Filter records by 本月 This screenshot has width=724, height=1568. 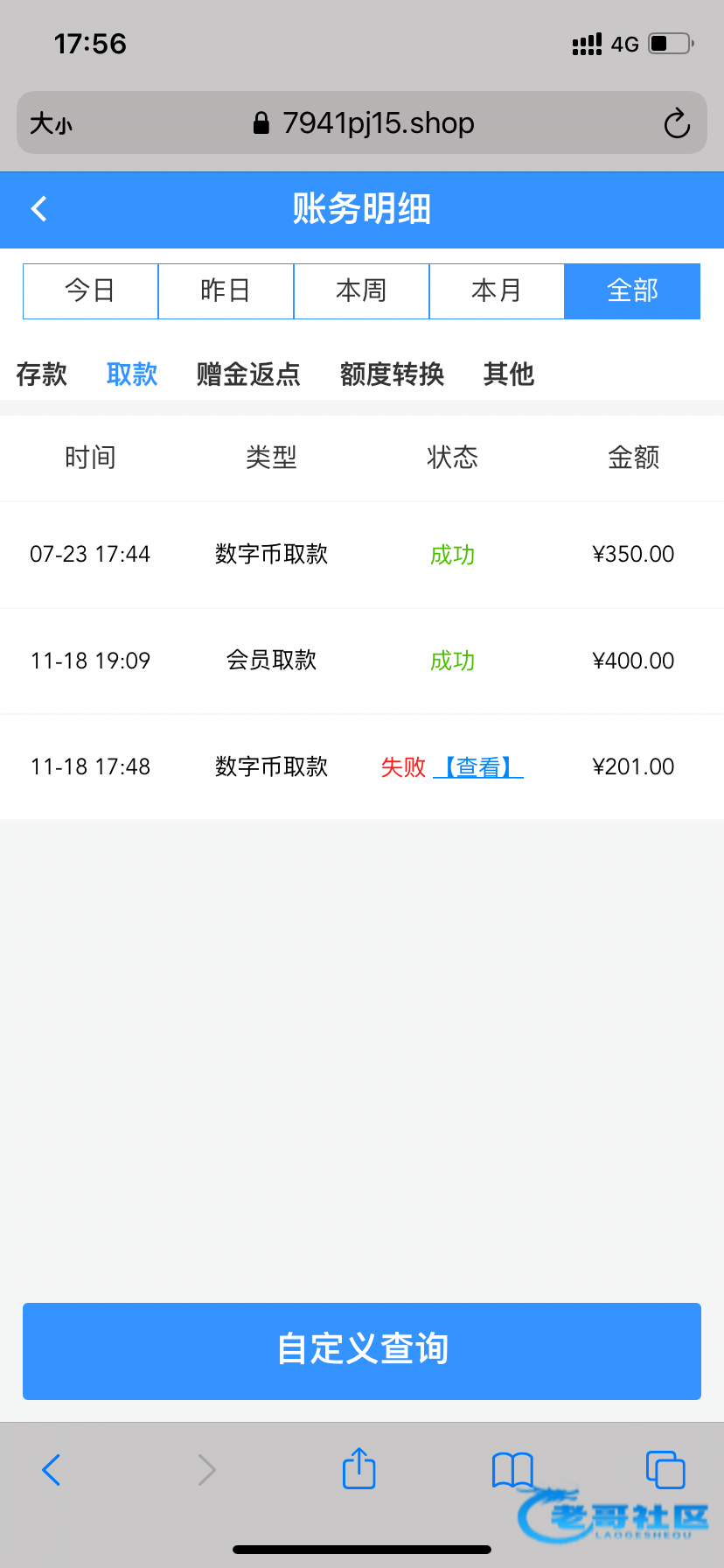[x=497, y=290]
